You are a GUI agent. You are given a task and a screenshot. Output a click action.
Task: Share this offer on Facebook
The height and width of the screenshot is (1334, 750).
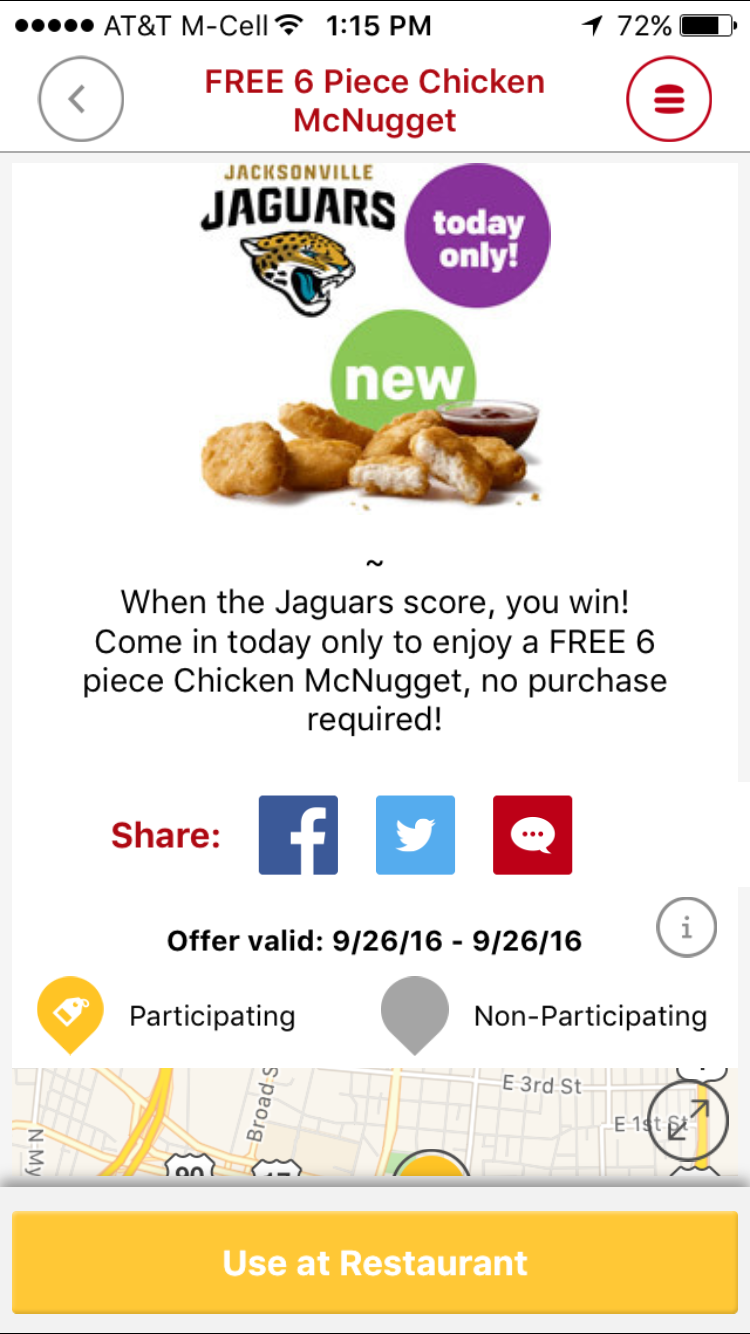pyautogui.click(x=298, y=835)
